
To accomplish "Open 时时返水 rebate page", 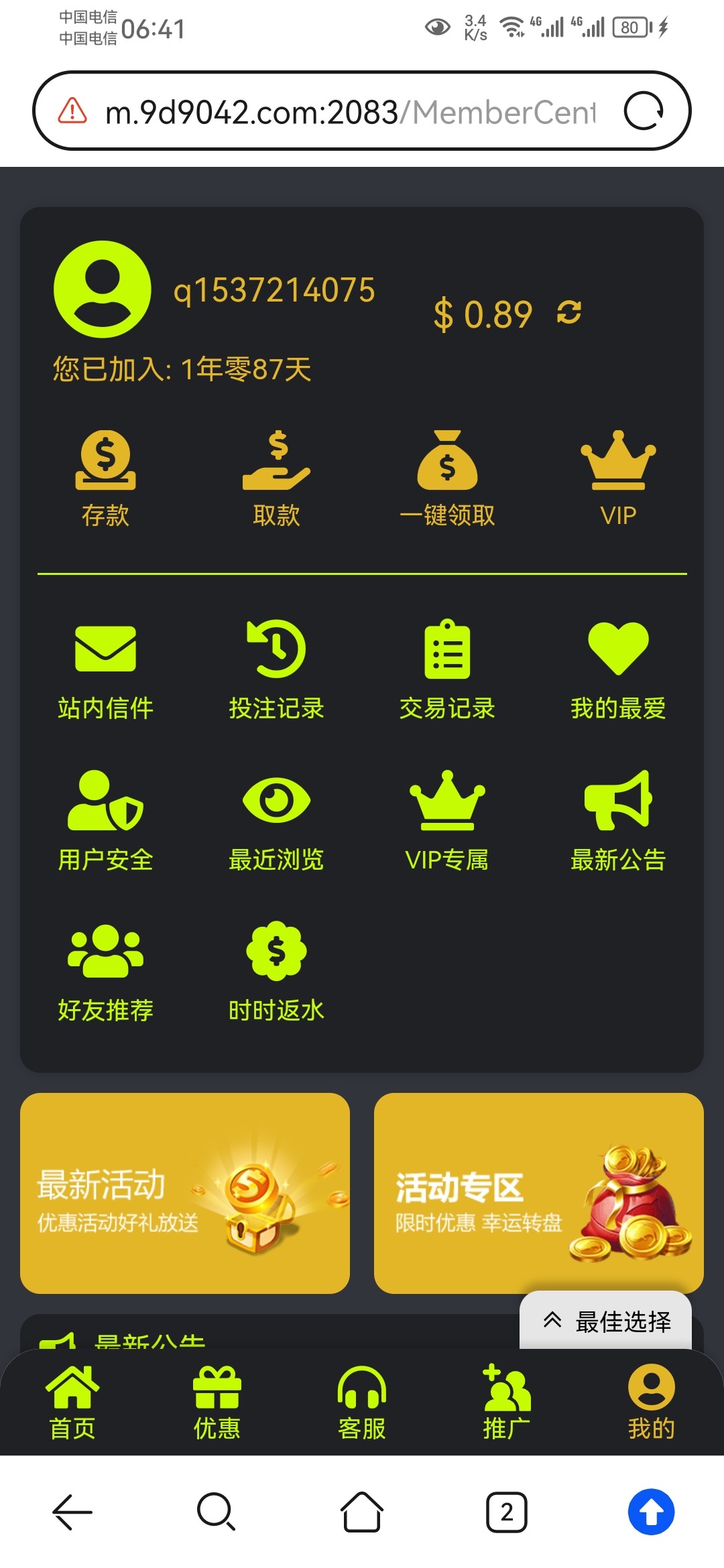I will coord(276,972).
